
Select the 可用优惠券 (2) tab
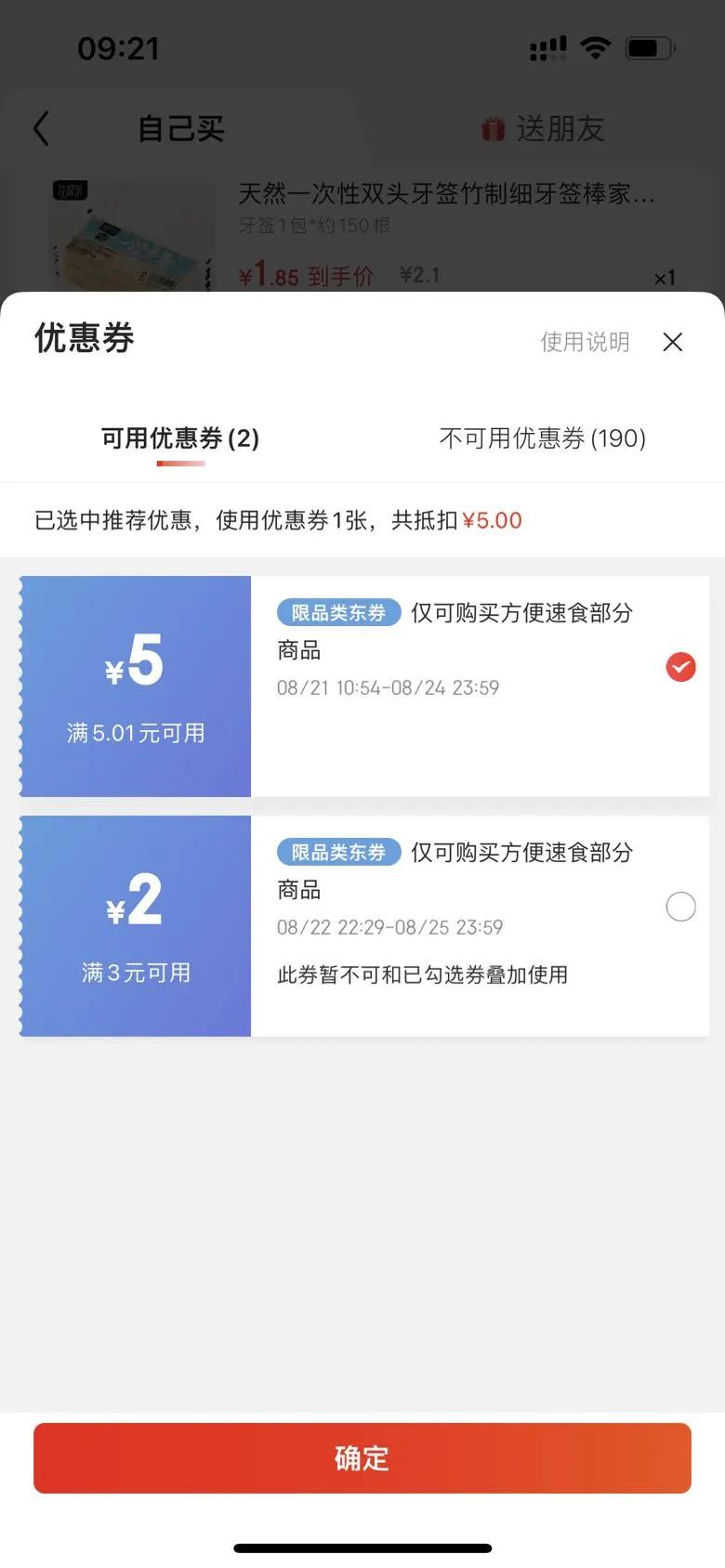point(180,438)
